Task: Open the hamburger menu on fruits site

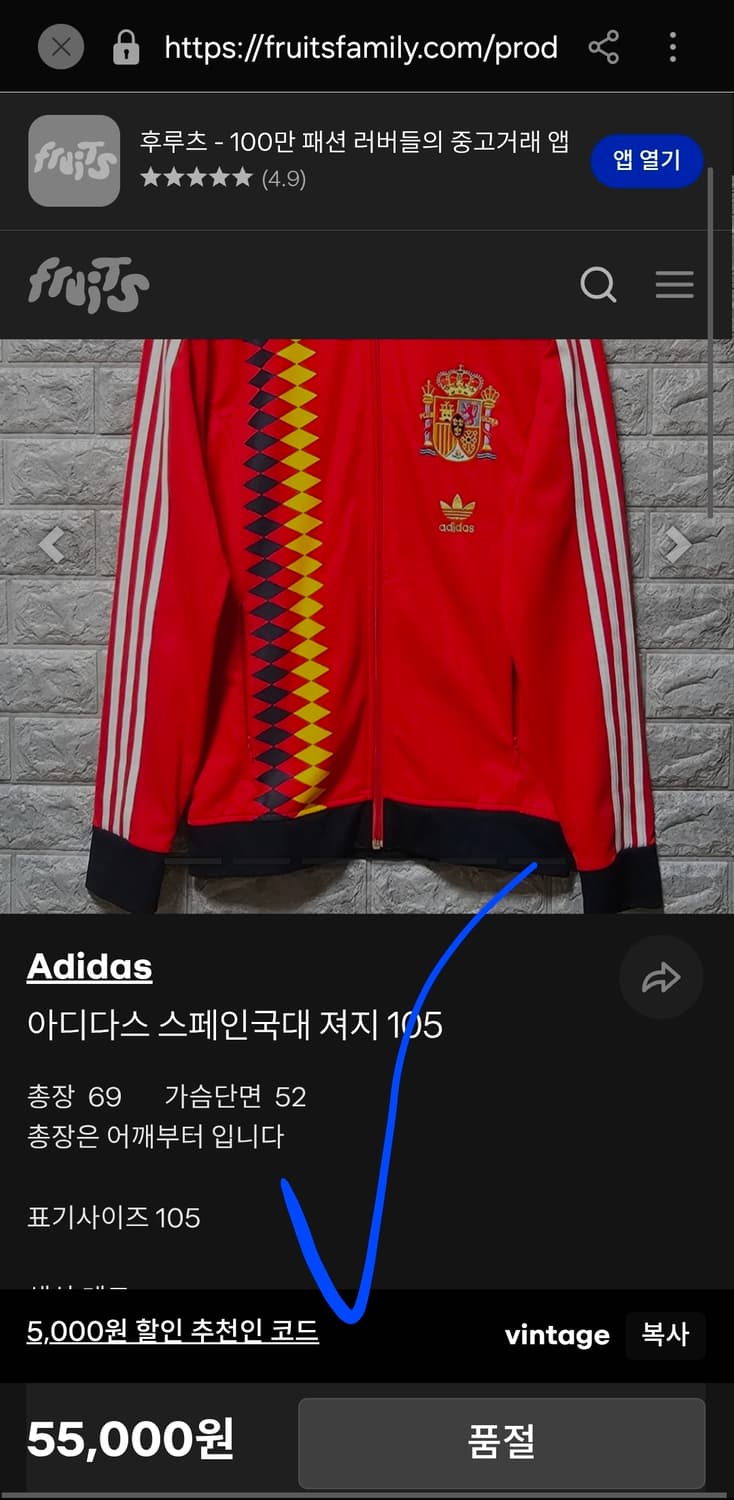Action: pos(675,285)
